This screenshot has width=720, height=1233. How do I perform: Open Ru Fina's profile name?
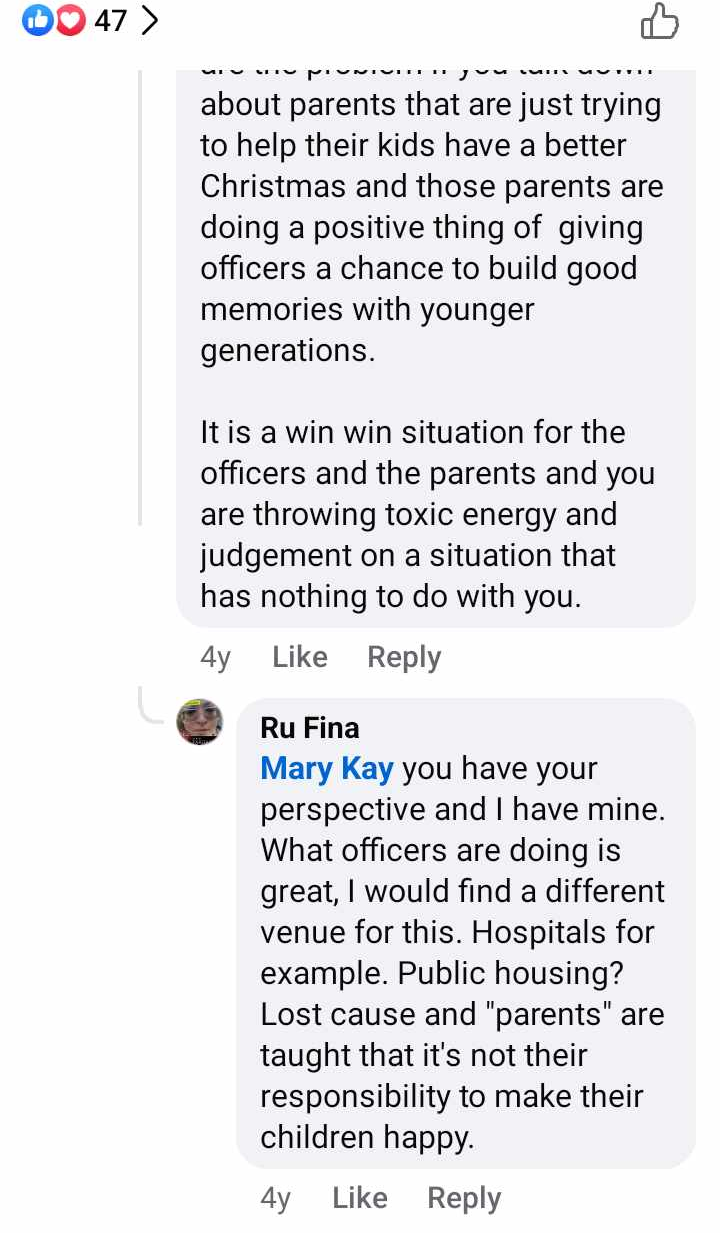[x=310, y=727]
